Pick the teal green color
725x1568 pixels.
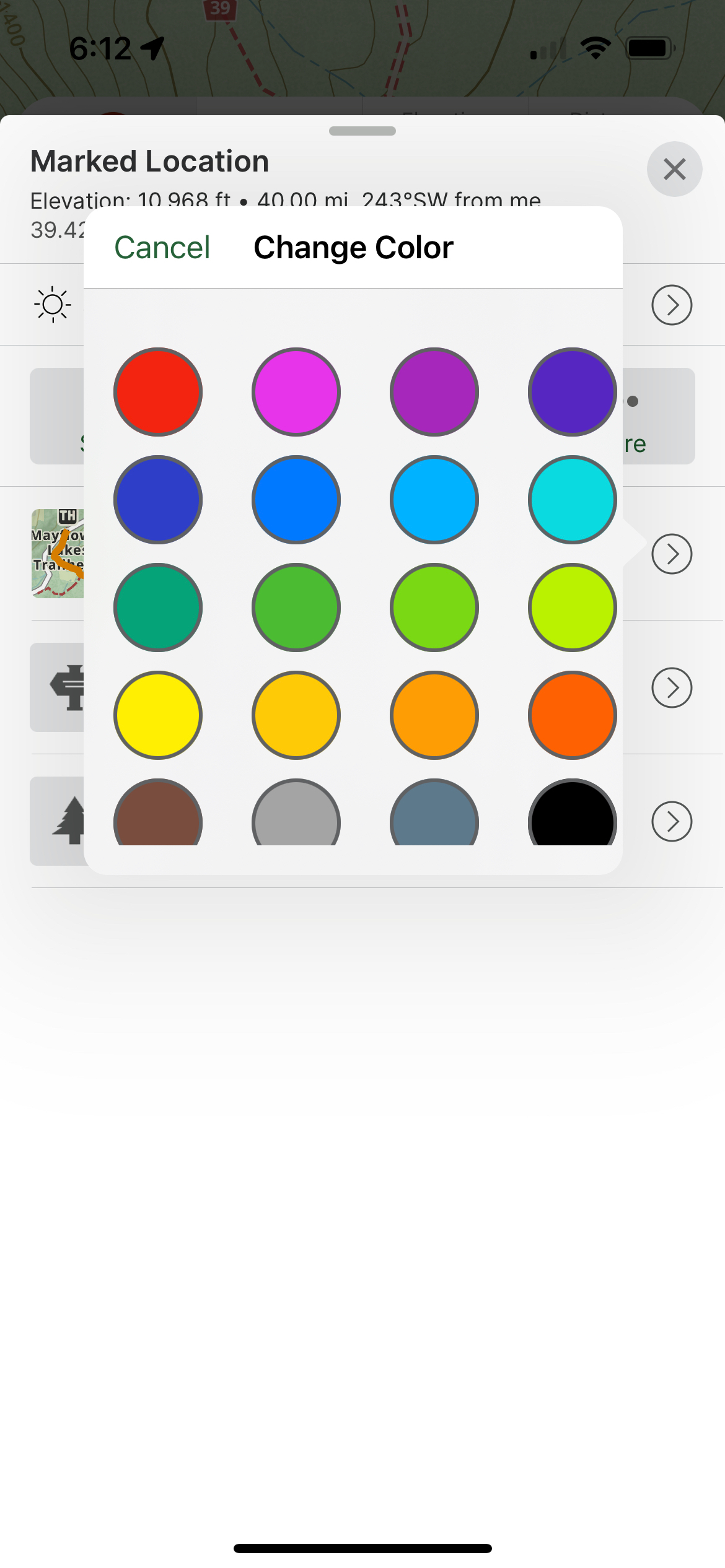[x=158, y=608]
